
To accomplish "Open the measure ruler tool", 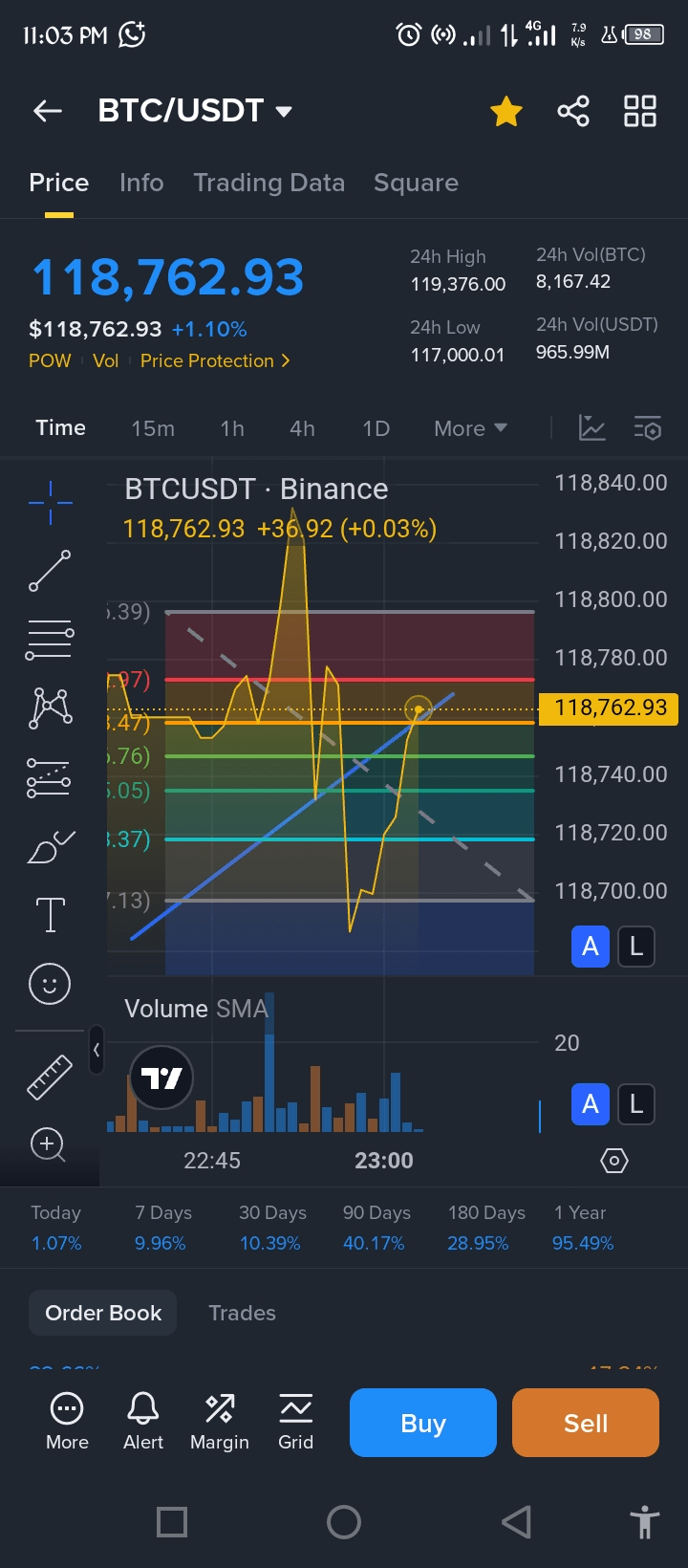I will point(50,1076).
